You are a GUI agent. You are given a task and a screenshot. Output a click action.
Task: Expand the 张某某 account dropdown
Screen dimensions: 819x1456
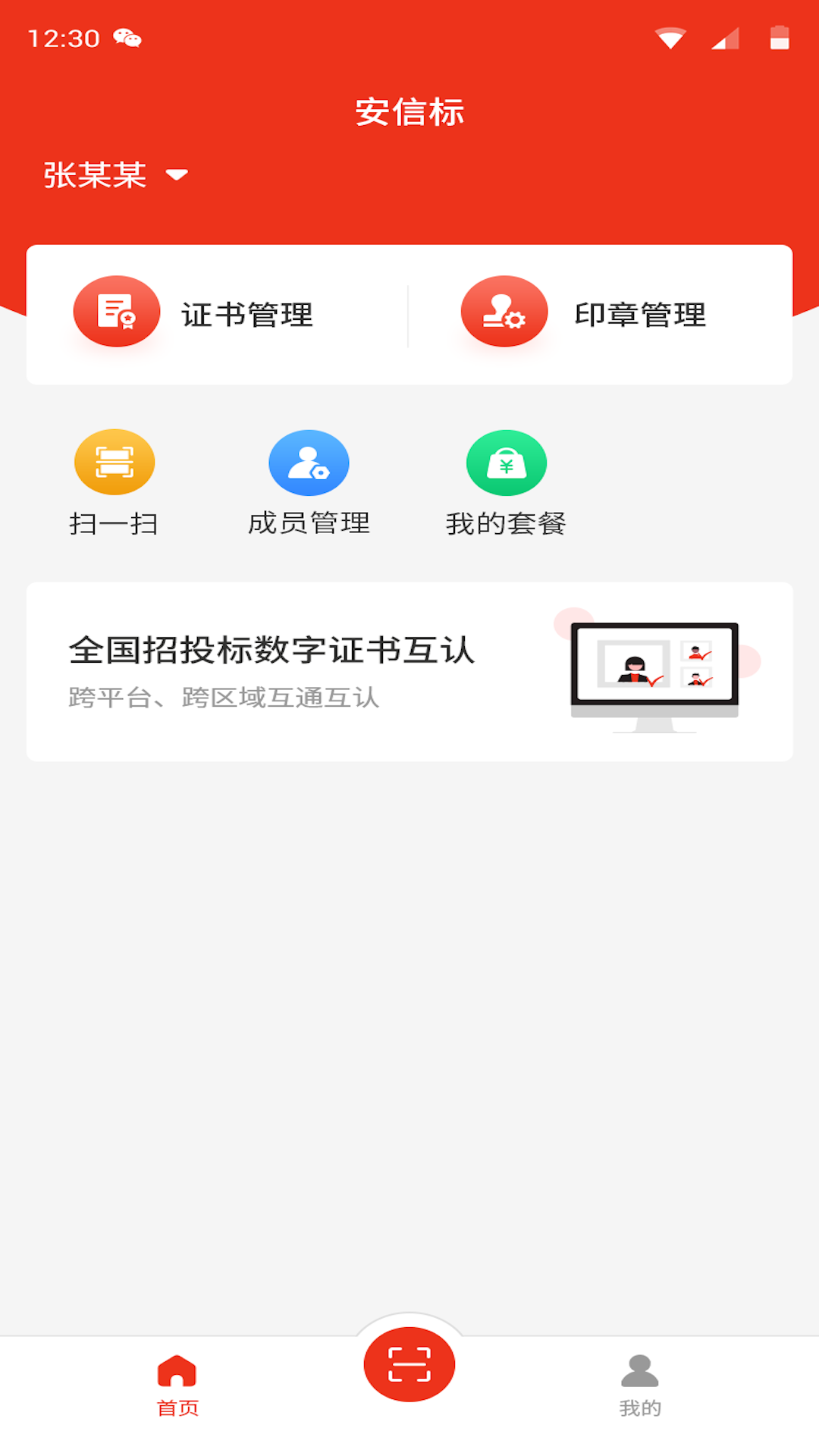(115, 175)
